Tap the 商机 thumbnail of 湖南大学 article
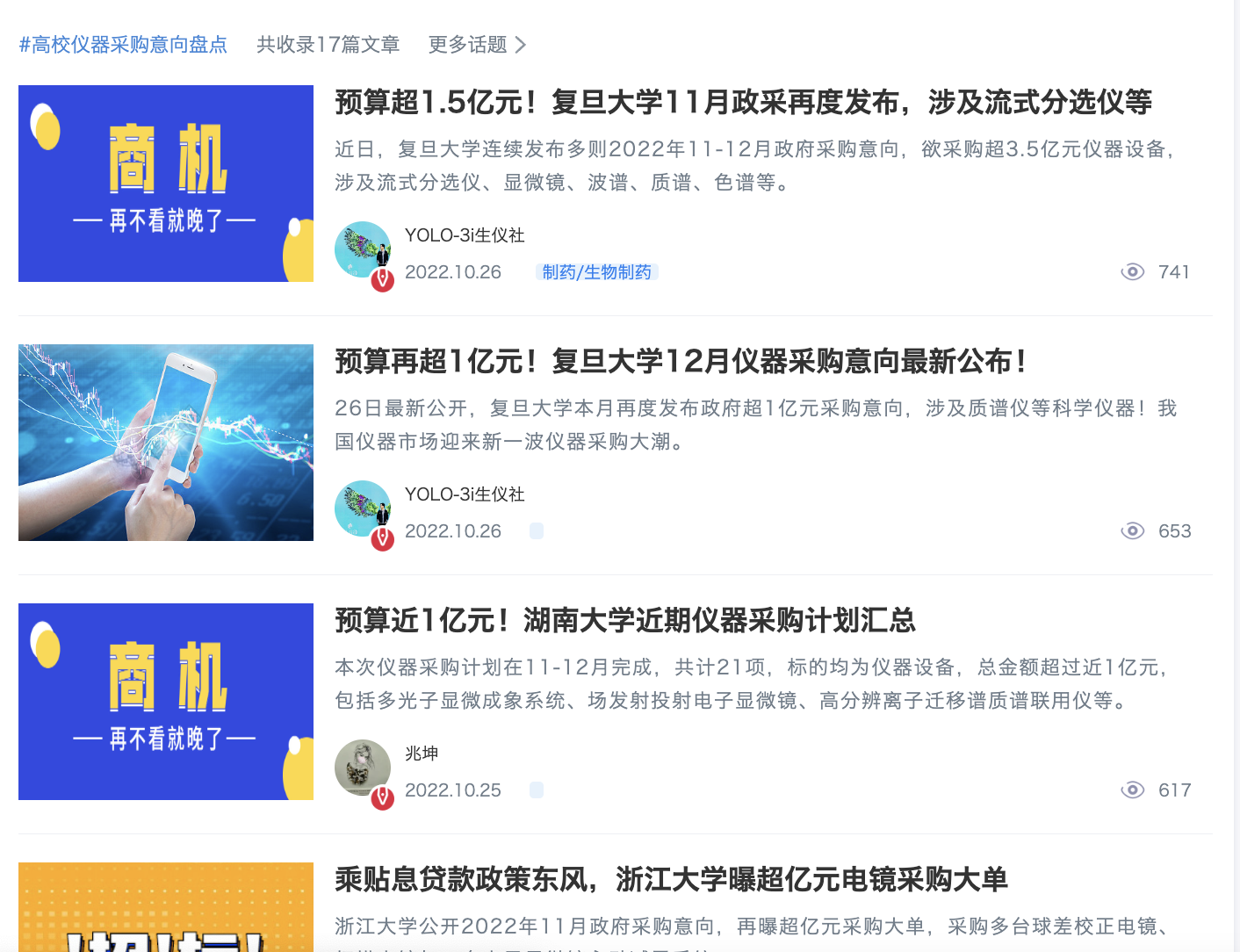The image size is (1240, 952). pos(166,702)
